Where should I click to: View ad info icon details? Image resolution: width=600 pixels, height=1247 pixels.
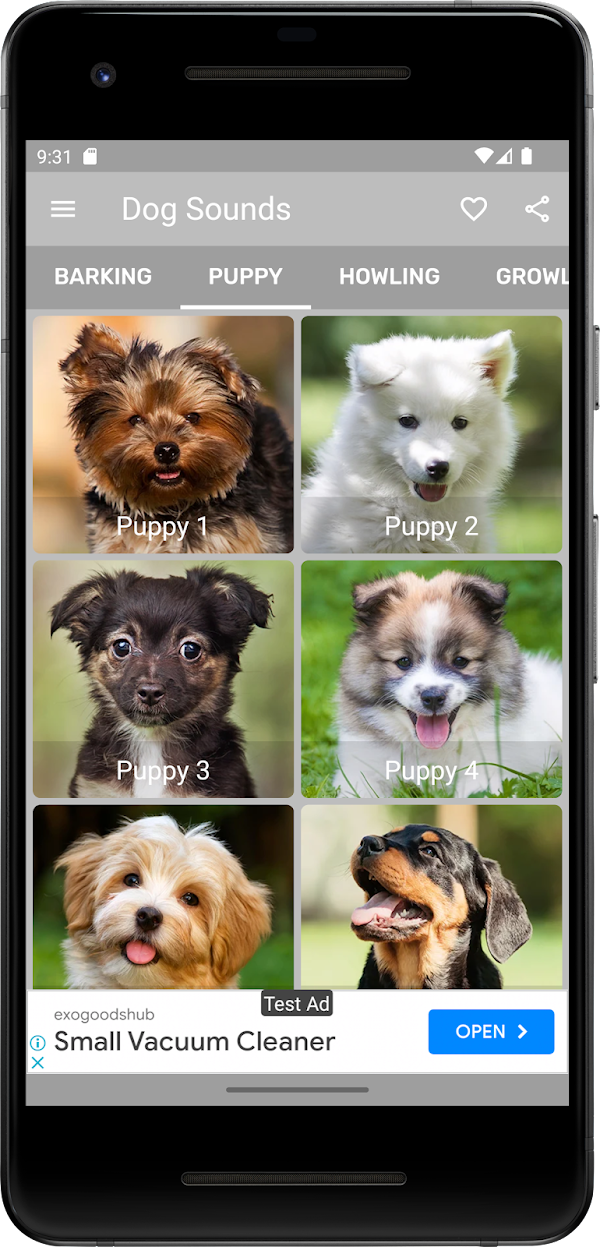38,1042
